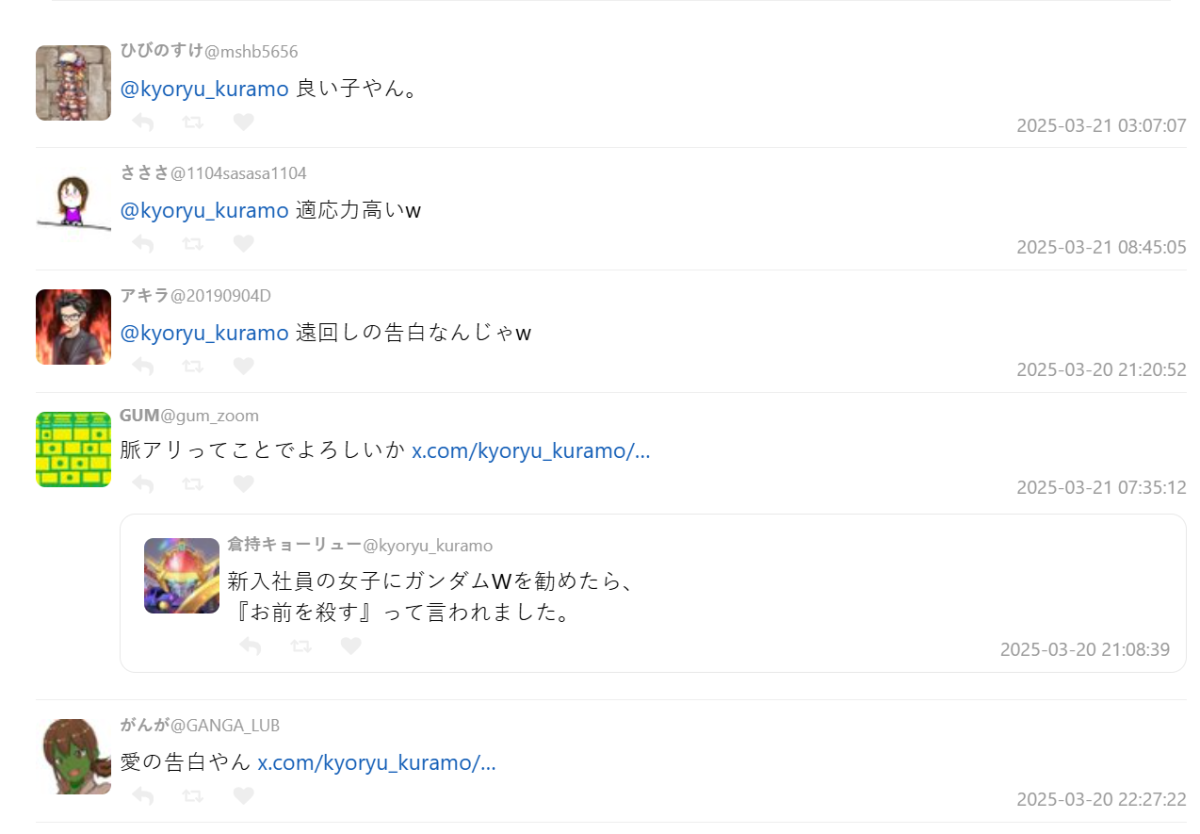Open the x.com link in GUM's tweet

click(531, 451)
